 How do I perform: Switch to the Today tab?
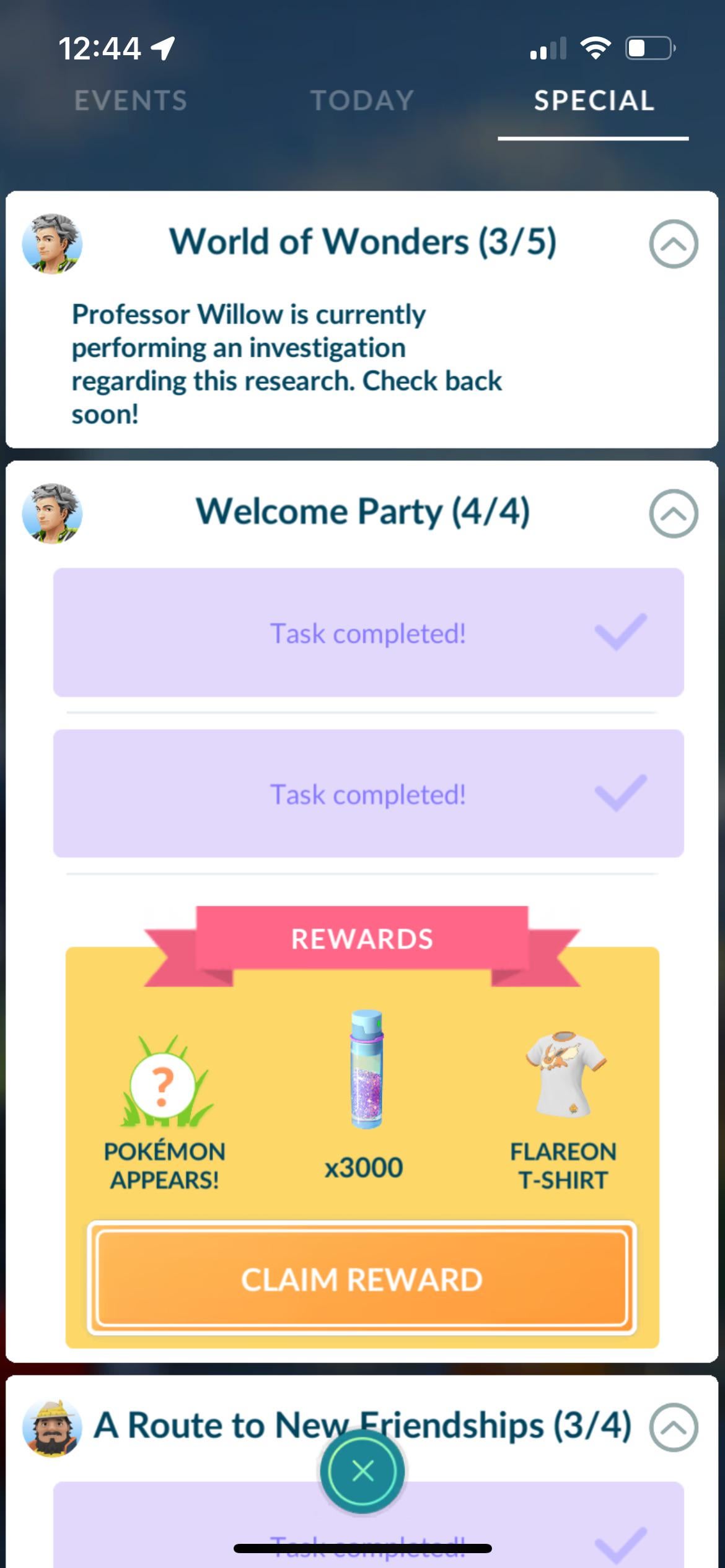click(362, 101)
